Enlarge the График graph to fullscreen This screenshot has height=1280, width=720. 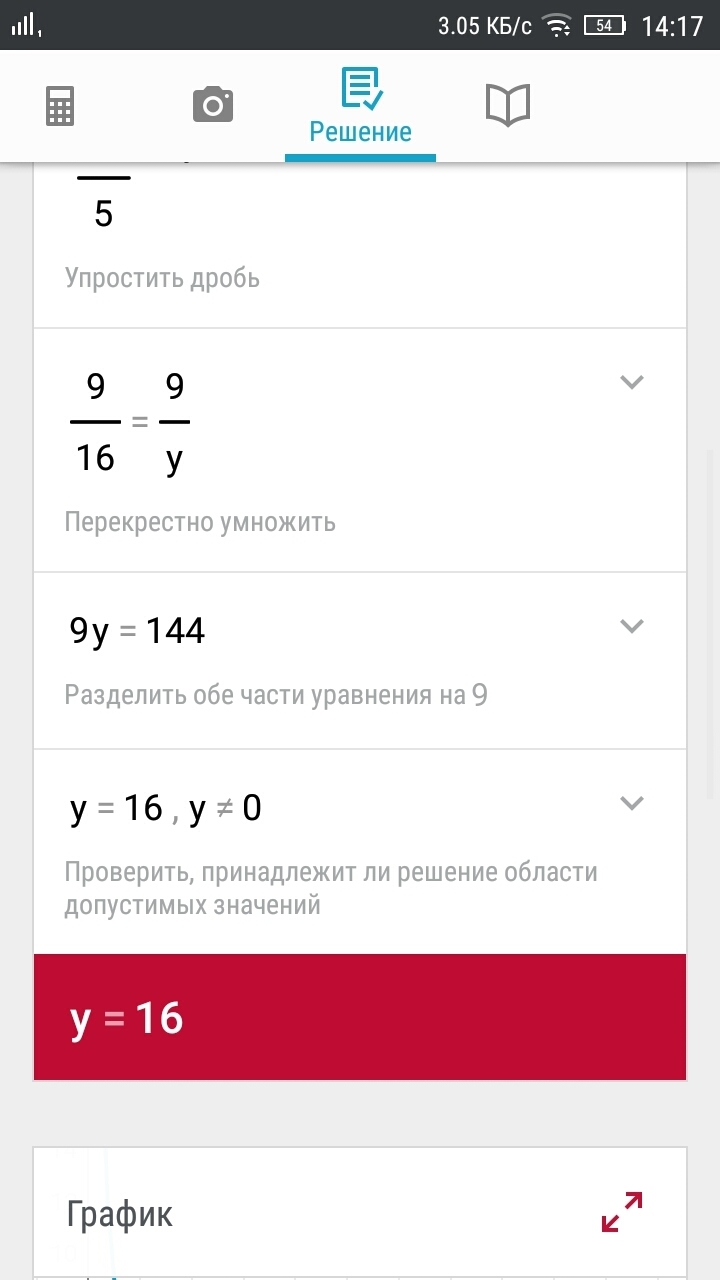(622, 1211)
